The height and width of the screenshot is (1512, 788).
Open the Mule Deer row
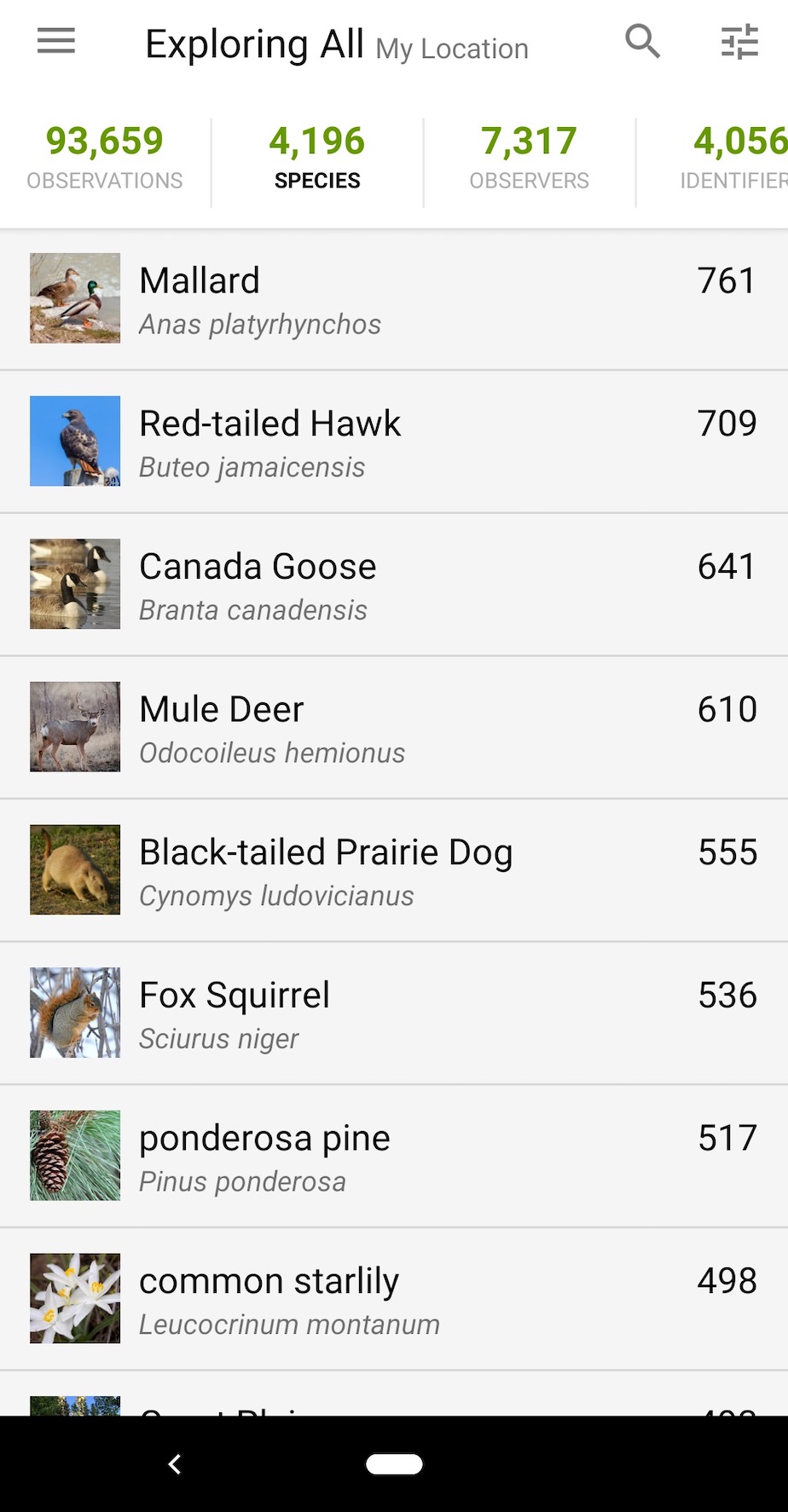394,728
